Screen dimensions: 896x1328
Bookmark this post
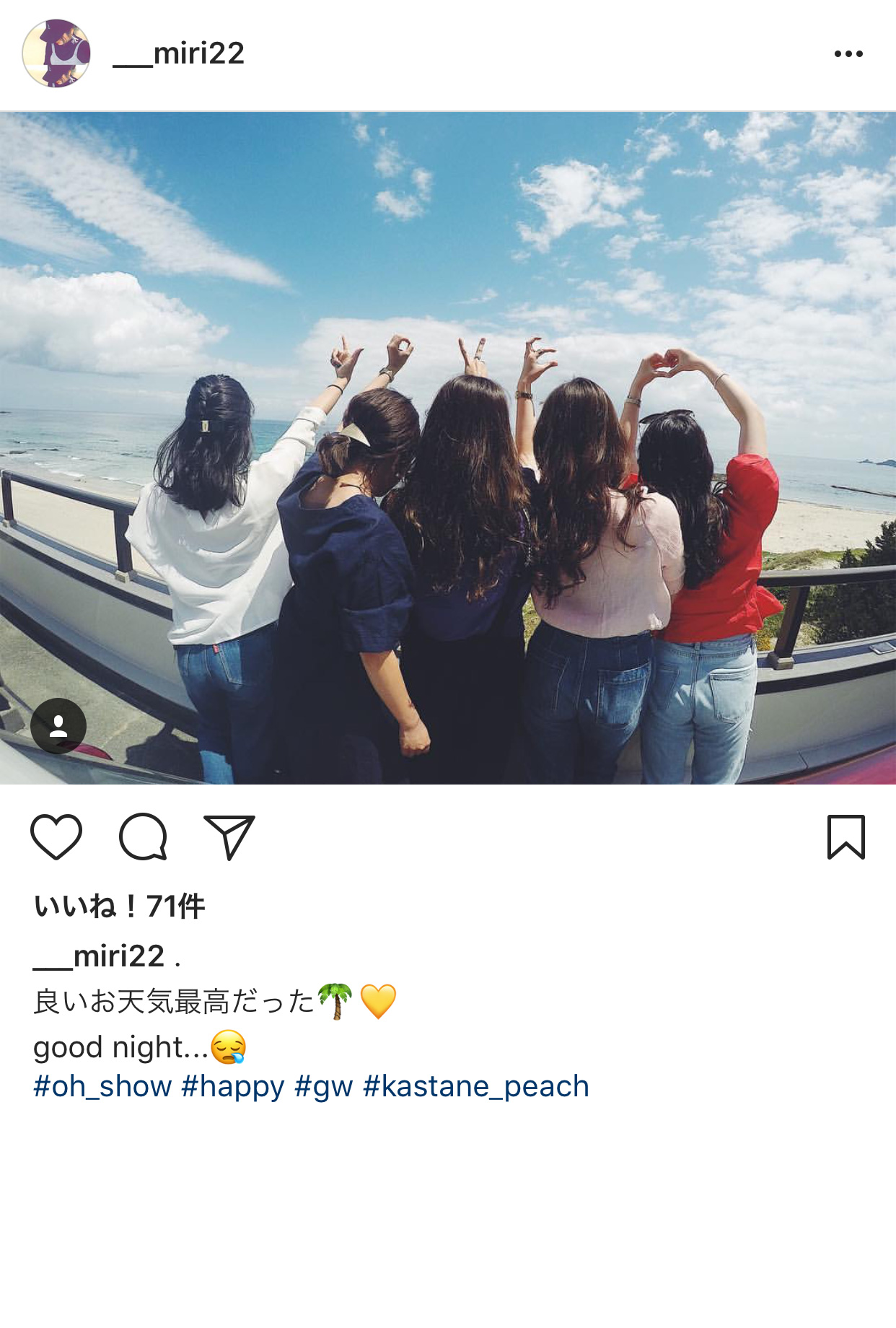(x=846, y=837)
